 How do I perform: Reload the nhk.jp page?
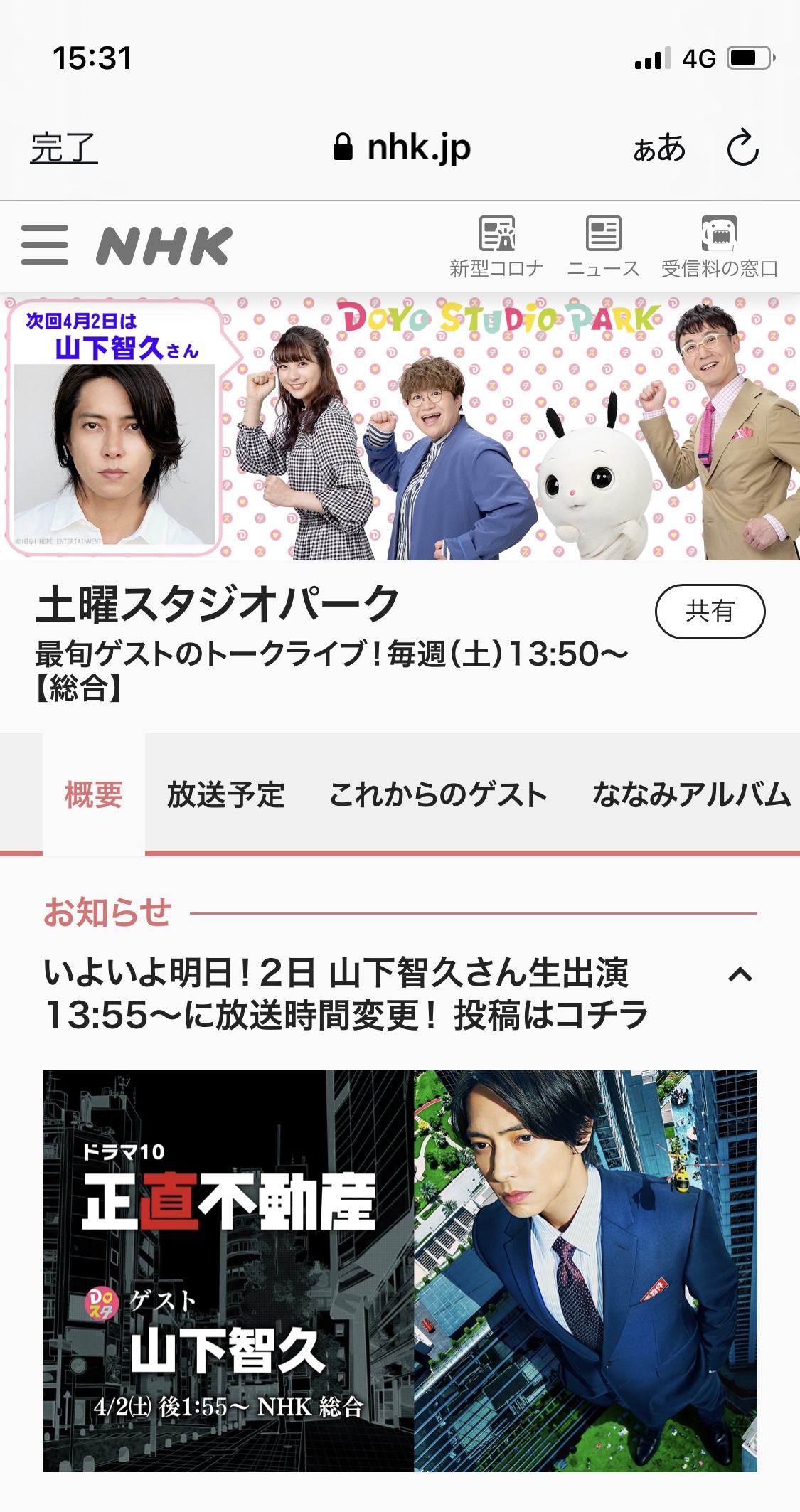pos(743,148)
